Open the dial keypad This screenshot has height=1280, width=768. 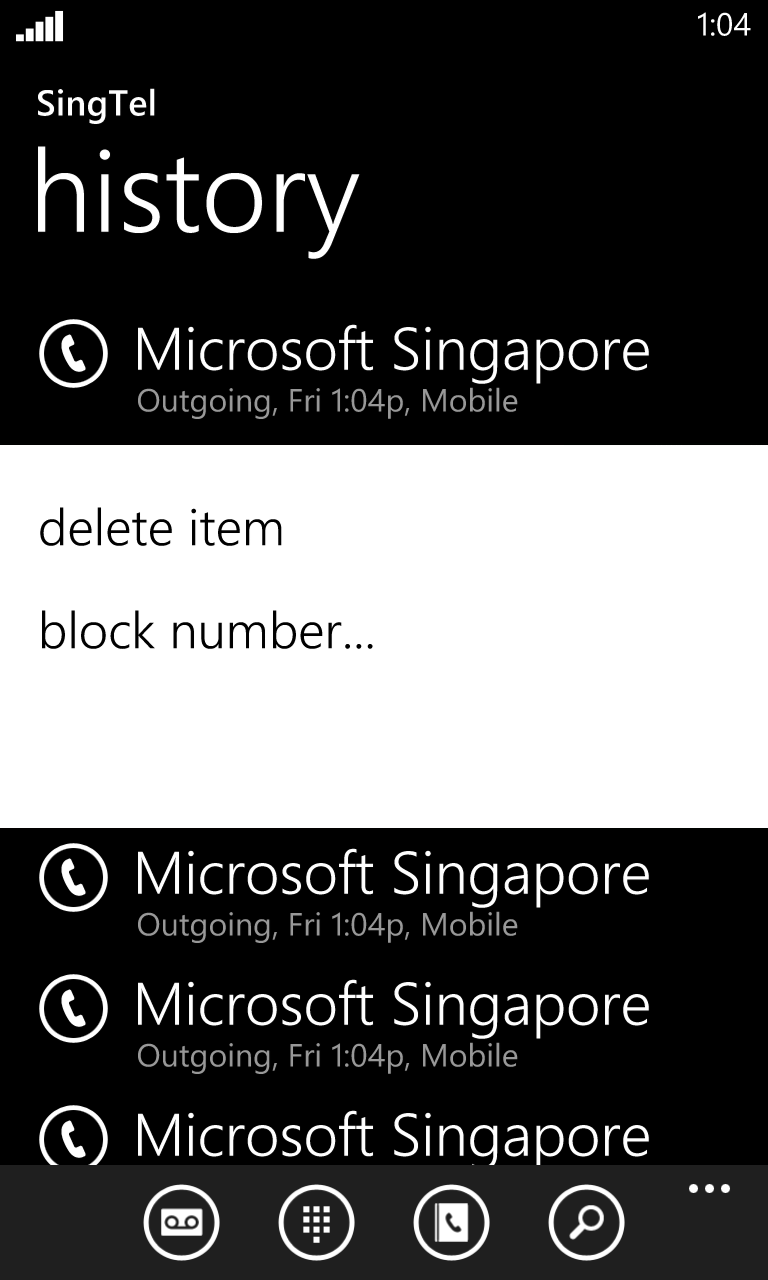(x=316, y=1222)
